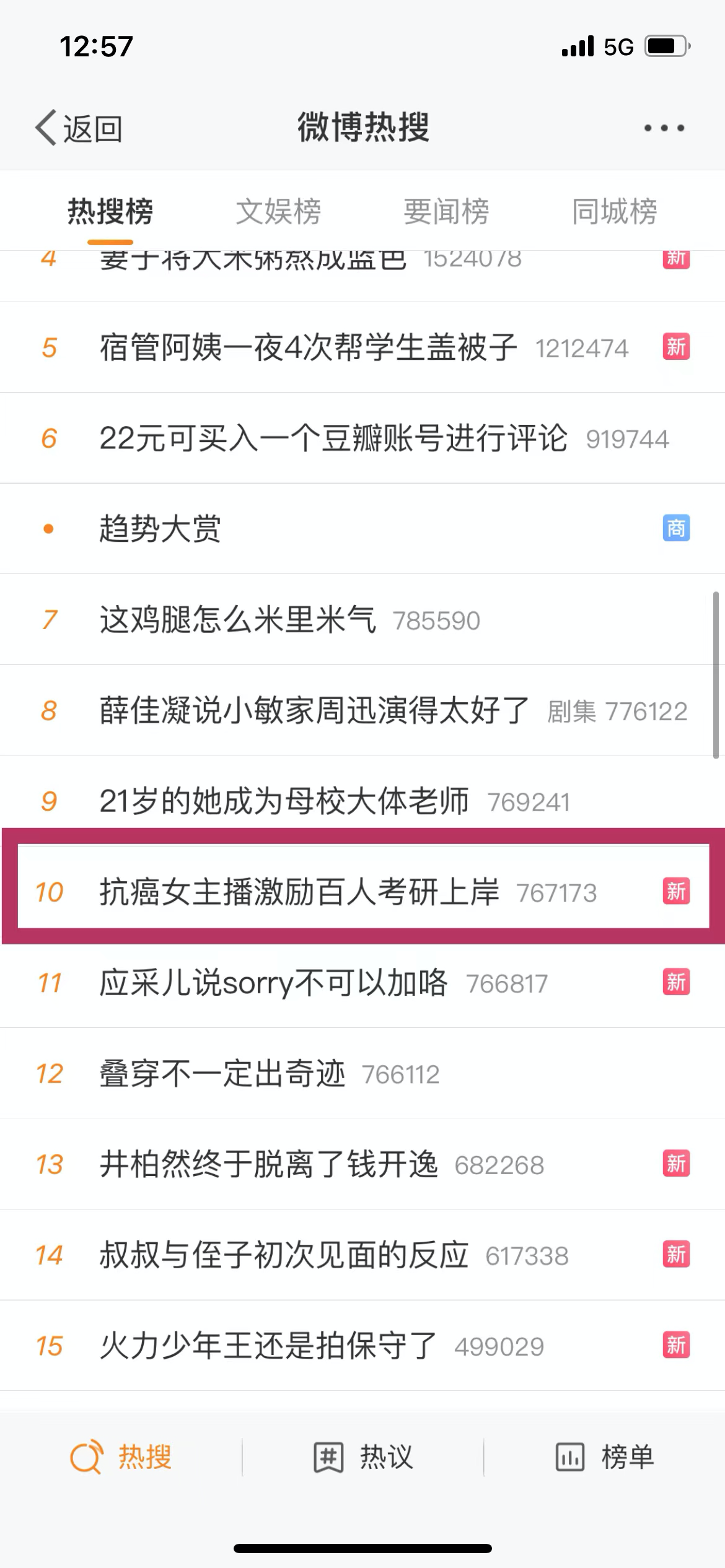Open topic 叔叔与侄子初次见面的反应
The height and width of the screenshot is (1568, 725).
(284, 1255)
